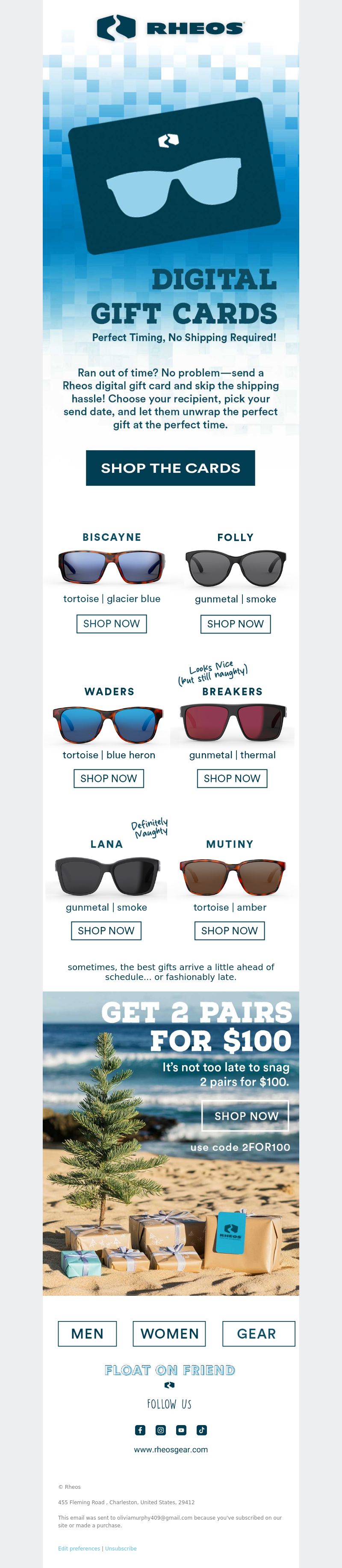
Task: Open the Biscayne sunglasses image
Action: pos(111,567)
